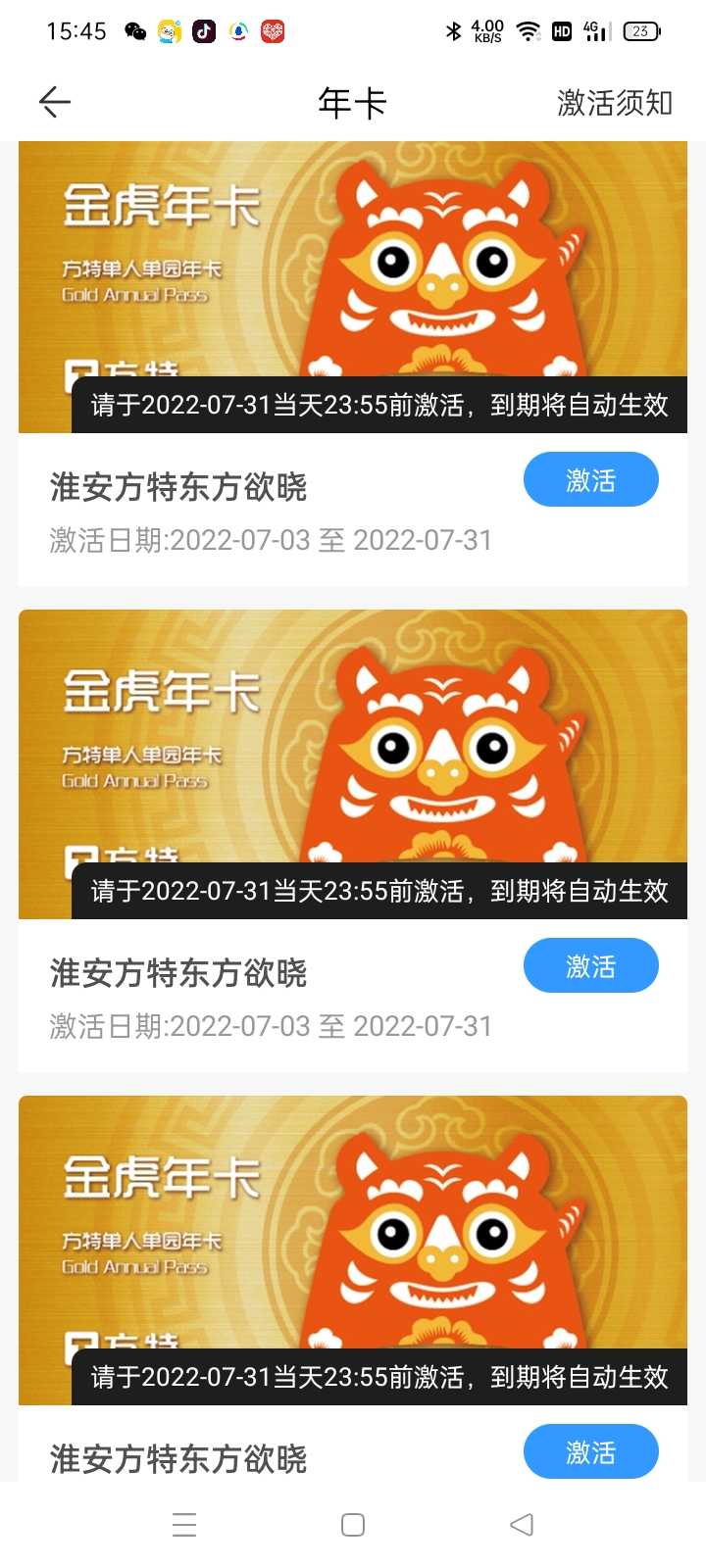706x1568 pixels.
Task: Go back using the top-left arrow
Action: coord(55,102)
